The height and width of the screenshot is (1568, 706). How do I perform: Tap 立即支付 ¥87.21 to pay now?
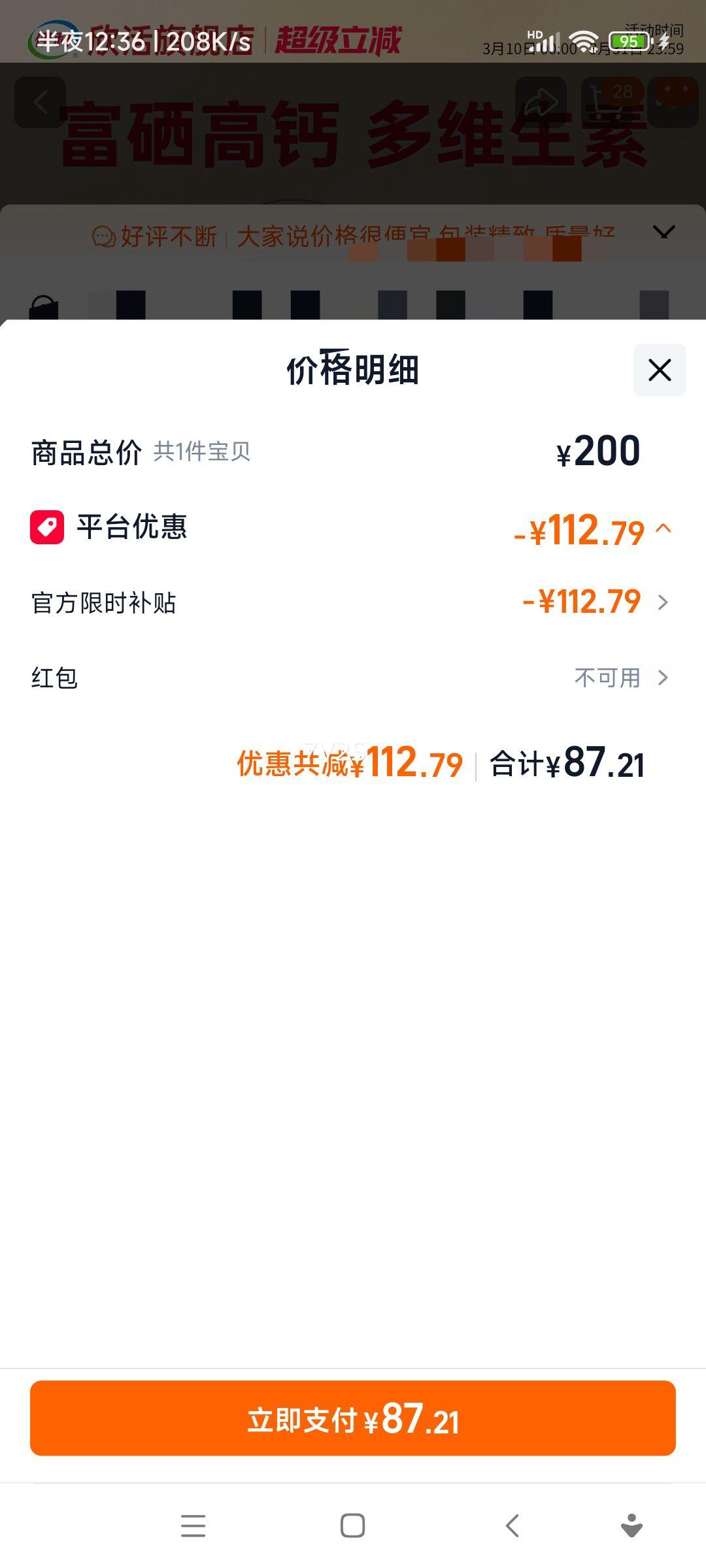(x=353, y=1418)
